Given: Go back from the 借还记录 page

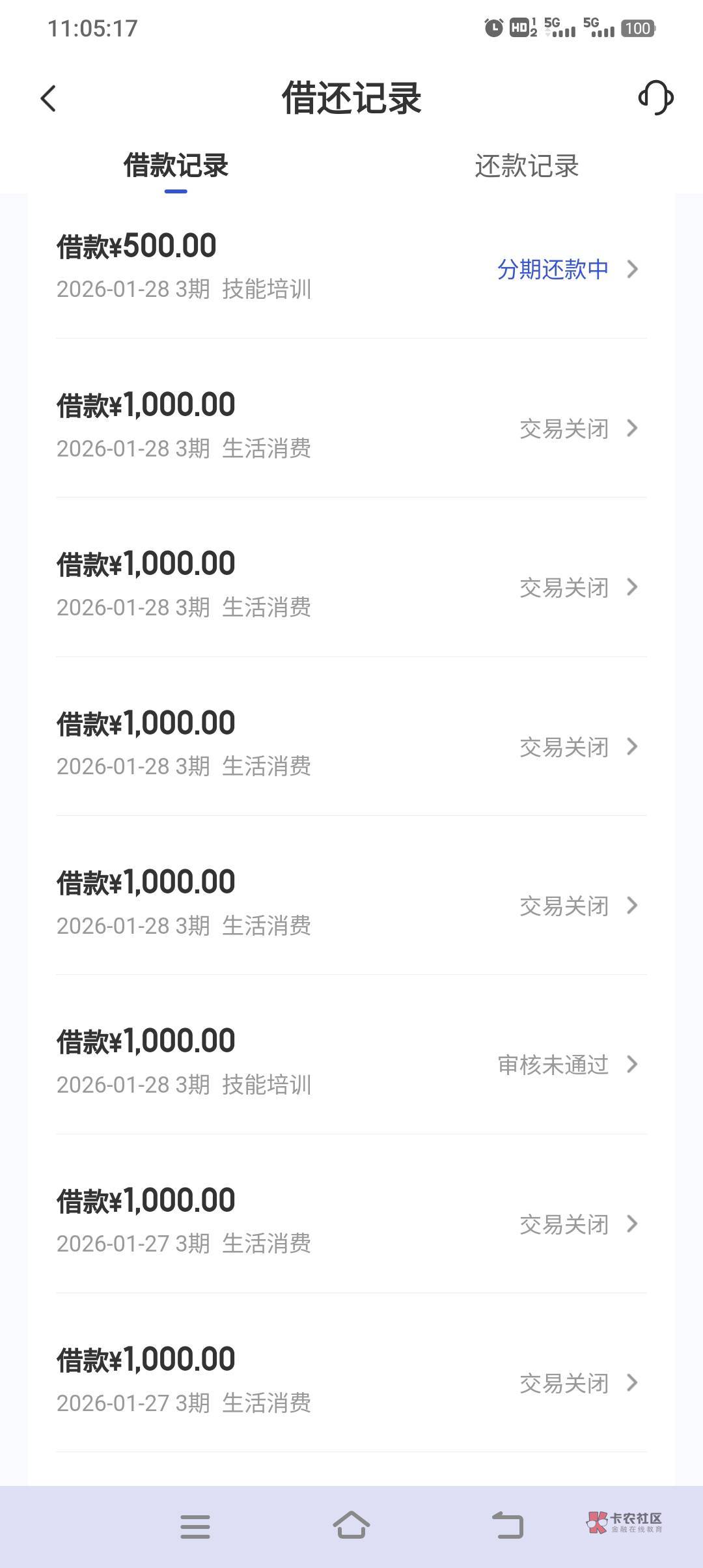Looking at the screenshot, I should click(49, 99).
